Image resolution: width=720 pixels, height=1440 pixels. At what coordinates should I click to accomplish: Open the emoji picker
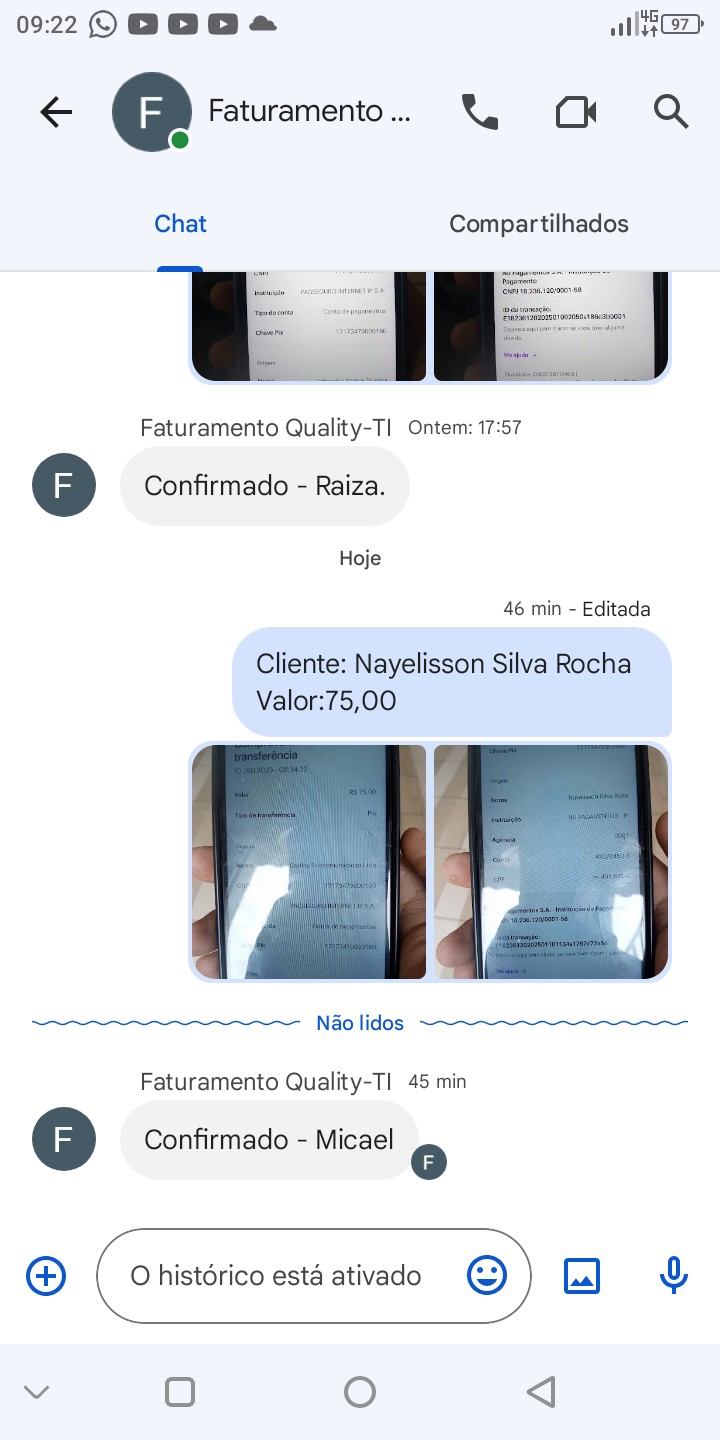click(x=487, y=1276)
